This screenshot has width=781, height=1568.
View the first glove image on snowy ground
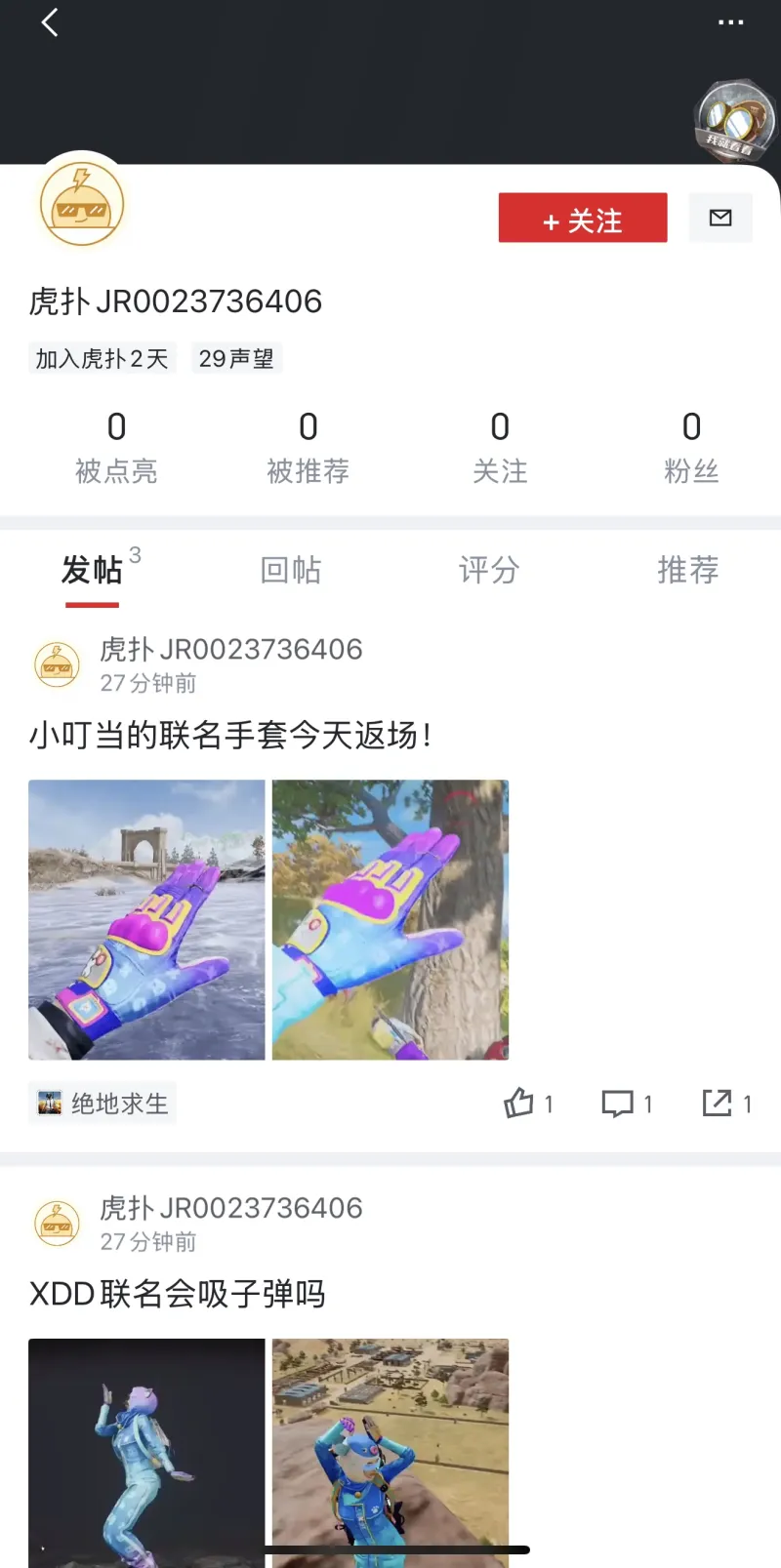tap(146, 919)
